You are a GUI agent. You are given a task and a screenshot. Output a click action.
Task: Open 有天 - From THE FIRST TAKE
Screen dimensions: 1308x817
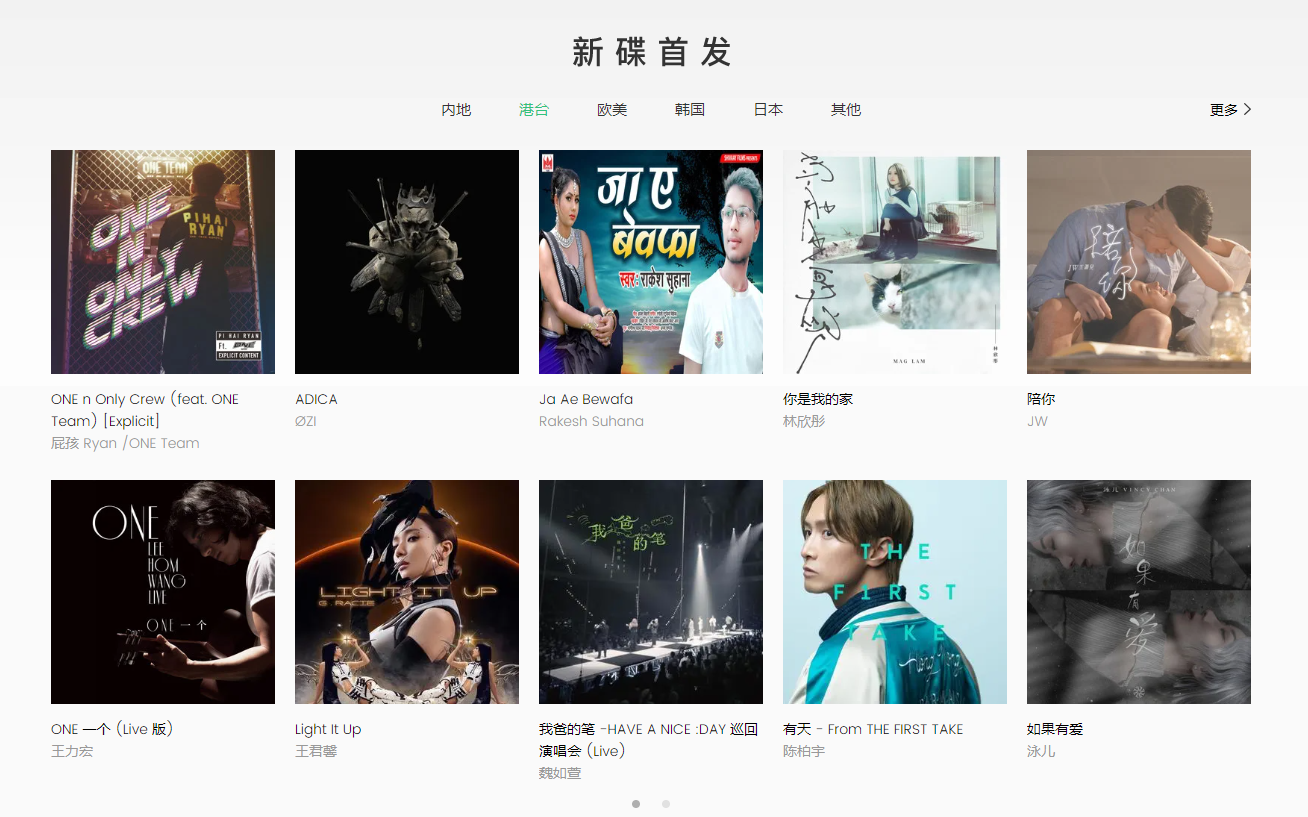pyautogui.click(x=895, y=592)
